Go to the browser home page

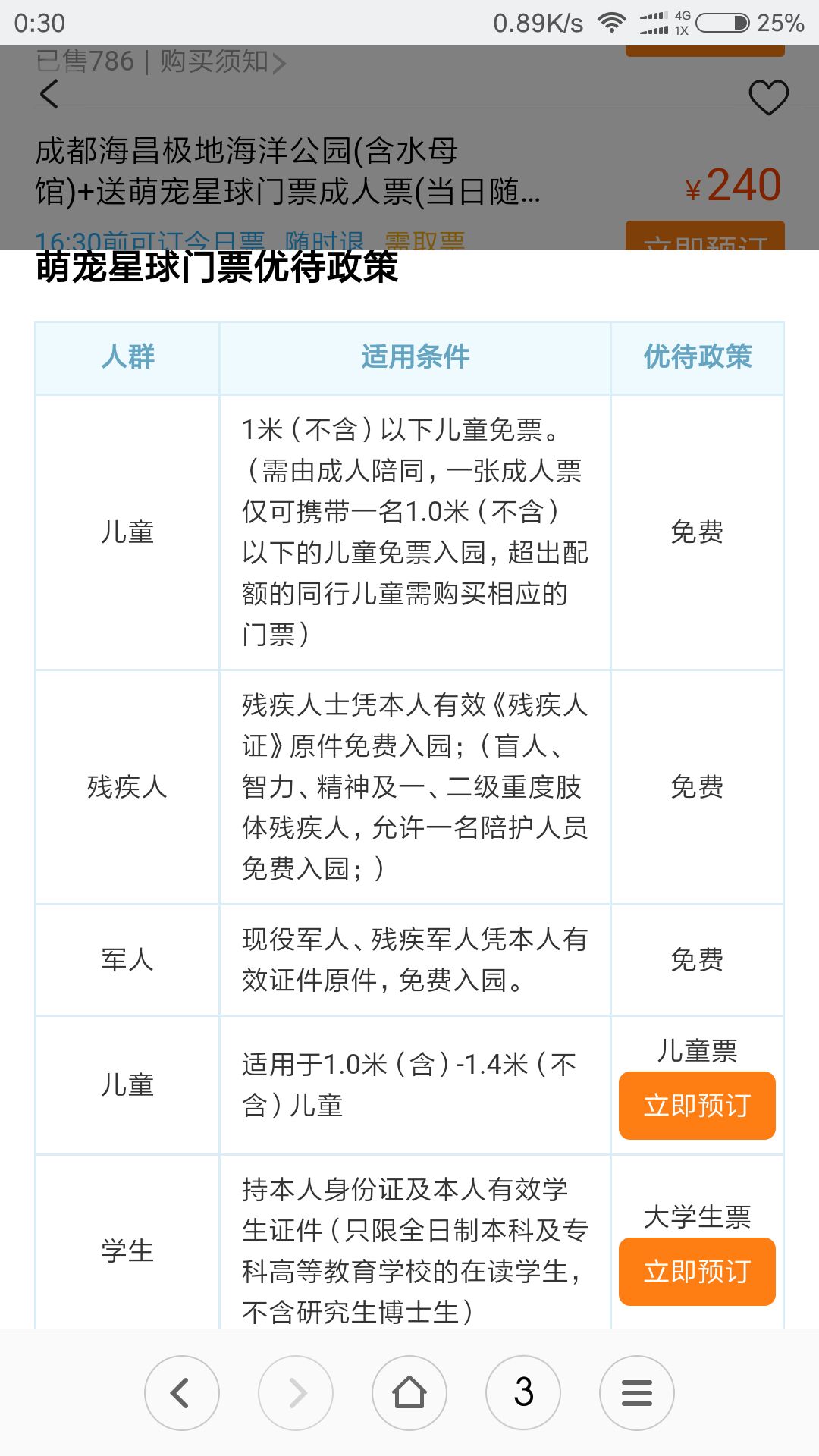409,1393
